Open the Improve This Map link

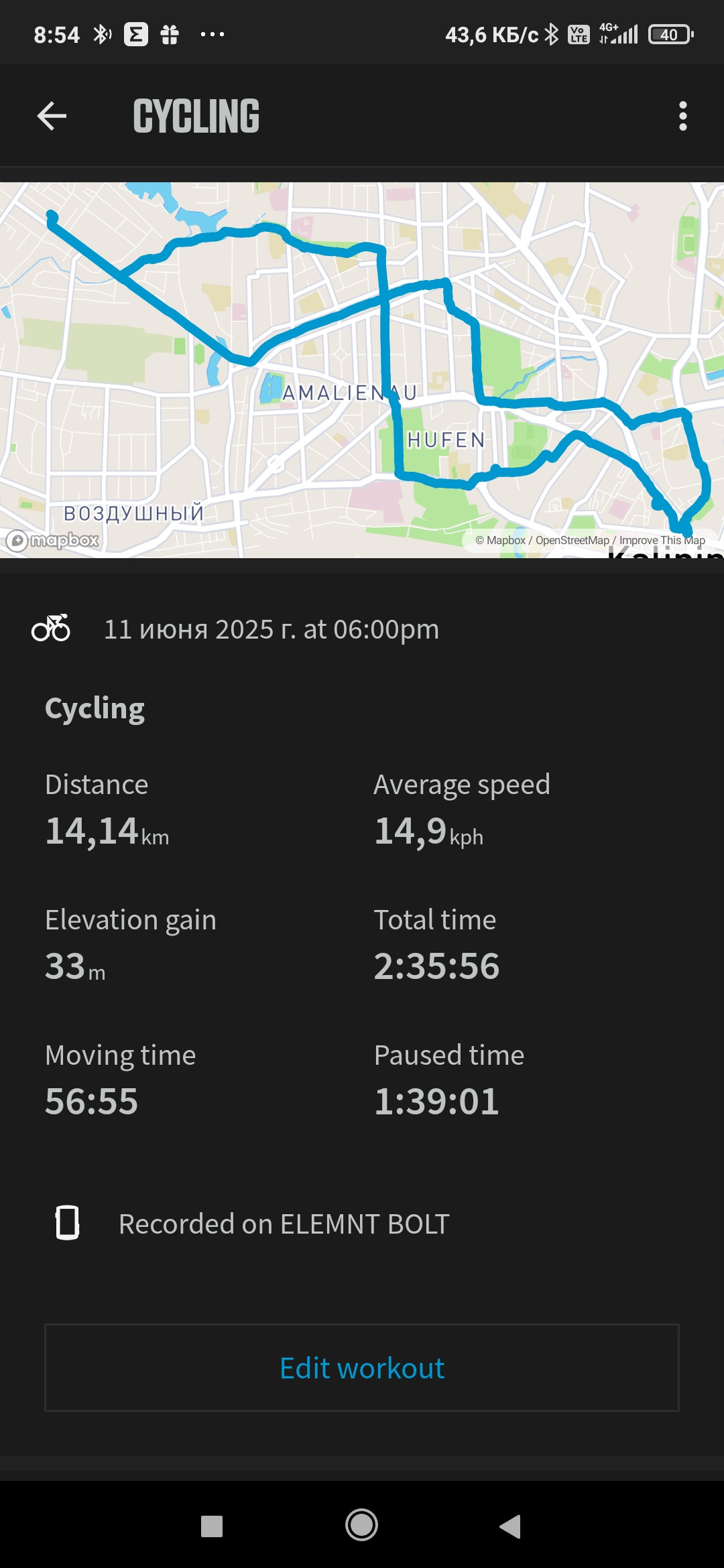[662, 540]
